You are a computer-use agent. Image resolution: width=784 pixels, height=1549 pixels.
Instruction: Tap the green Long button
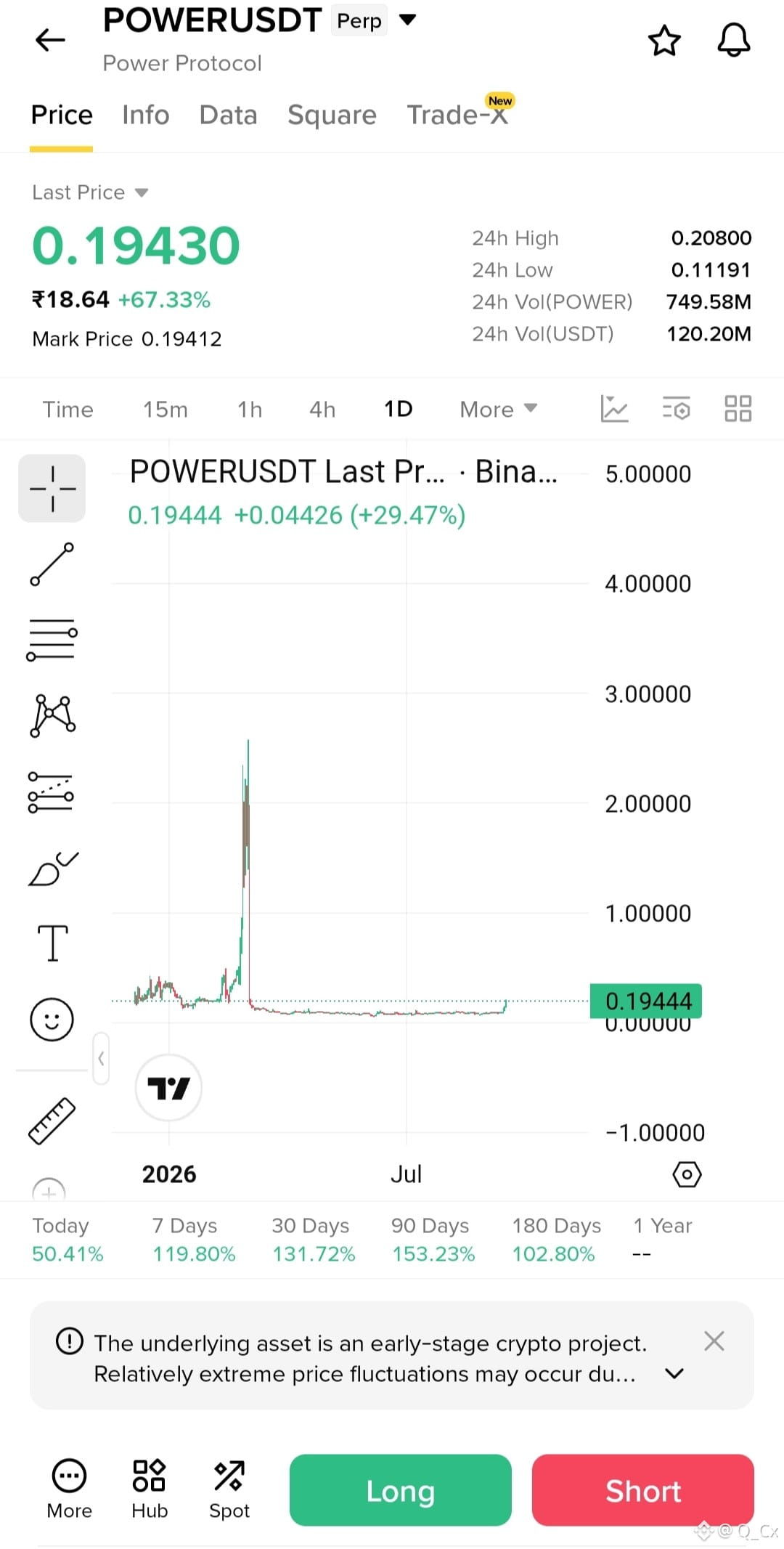[x=400, y=1491]
